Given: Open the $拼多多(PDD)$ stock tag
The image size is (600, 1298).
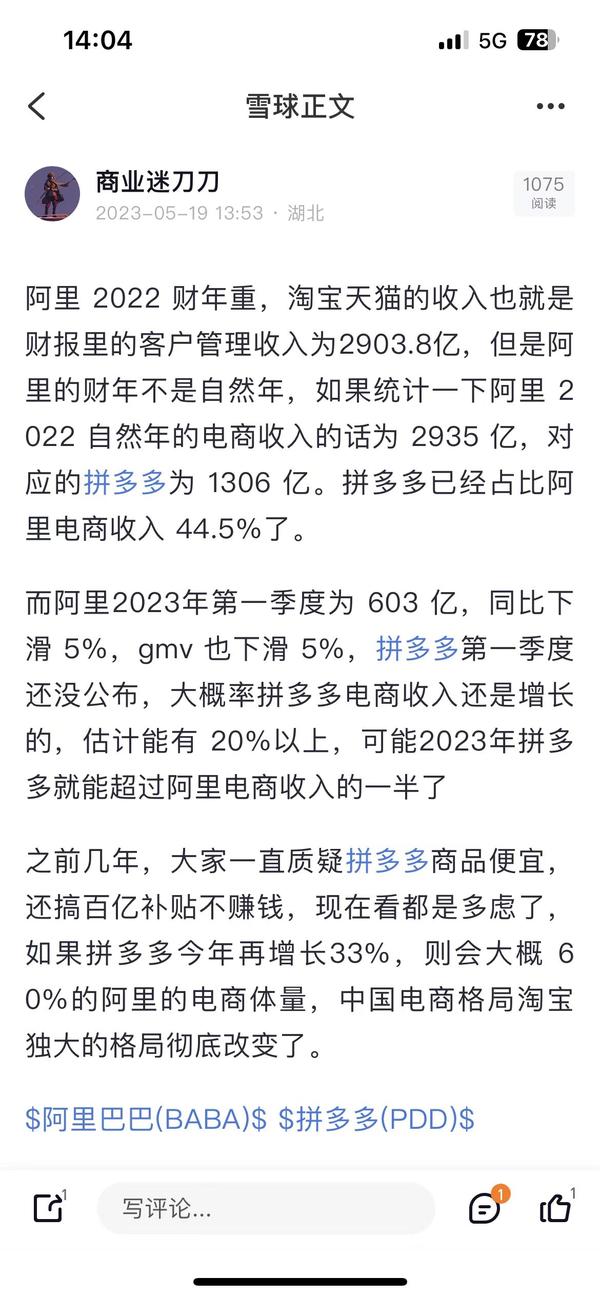Looking at the screenshot, I should click(376, 1118).
